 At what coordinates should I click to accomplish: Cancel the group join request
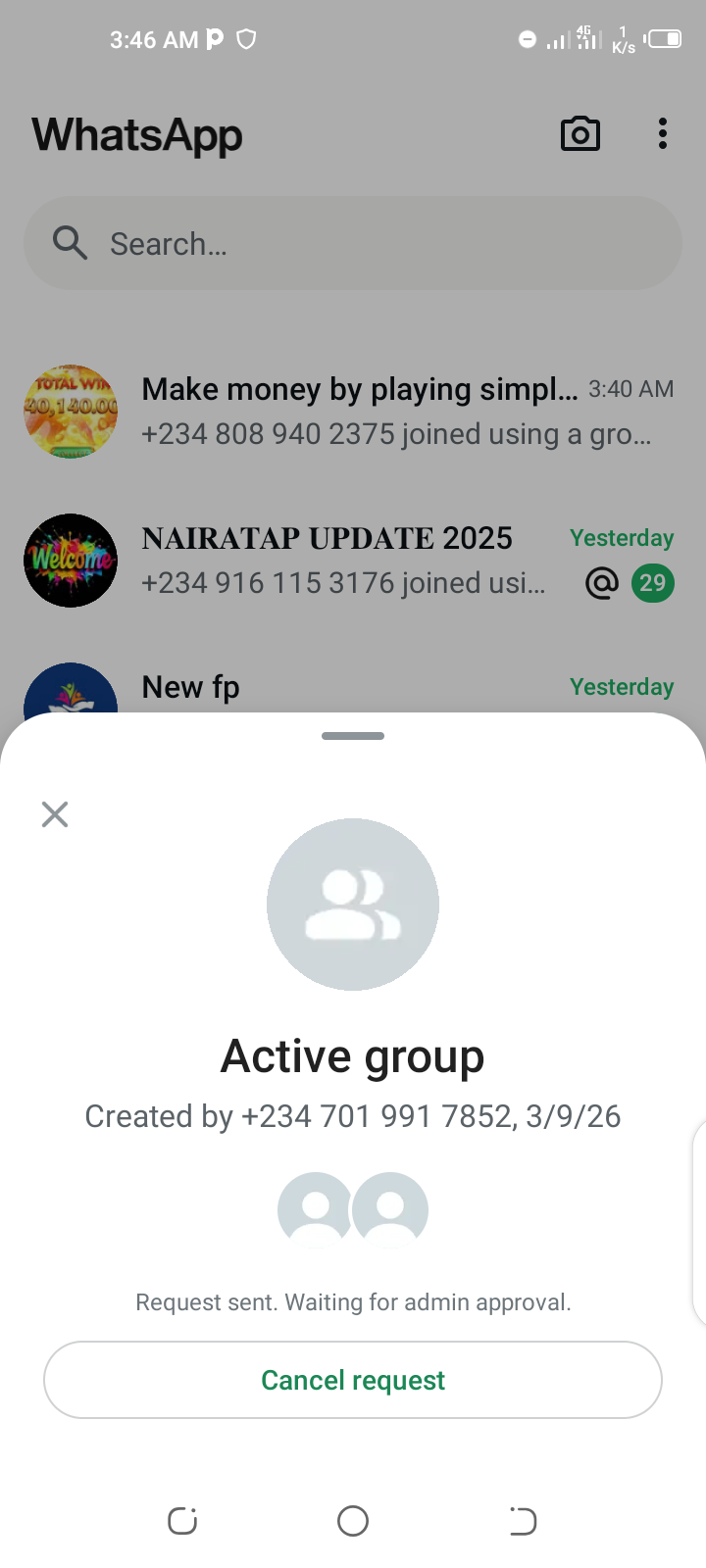pyautogui.click(x=353, y=1380)
